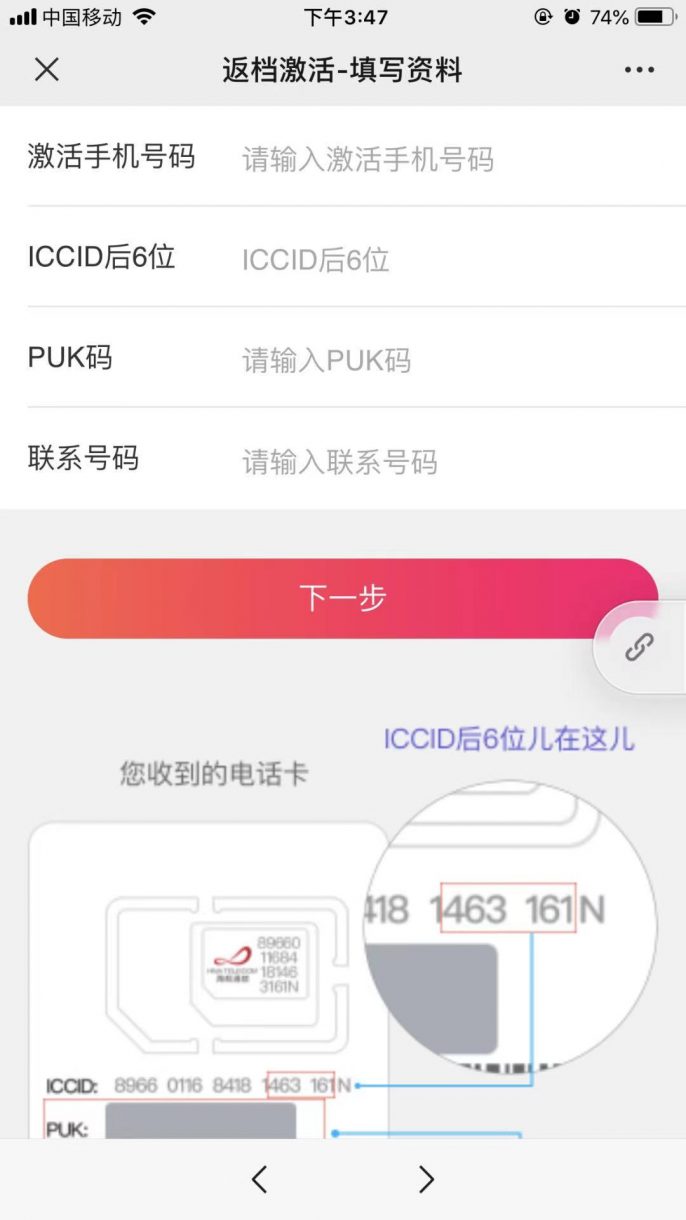Go forward to the next web page
Image resolution: width=686 pixels, height=1220 pixels.
click(x=426, y=1180)
